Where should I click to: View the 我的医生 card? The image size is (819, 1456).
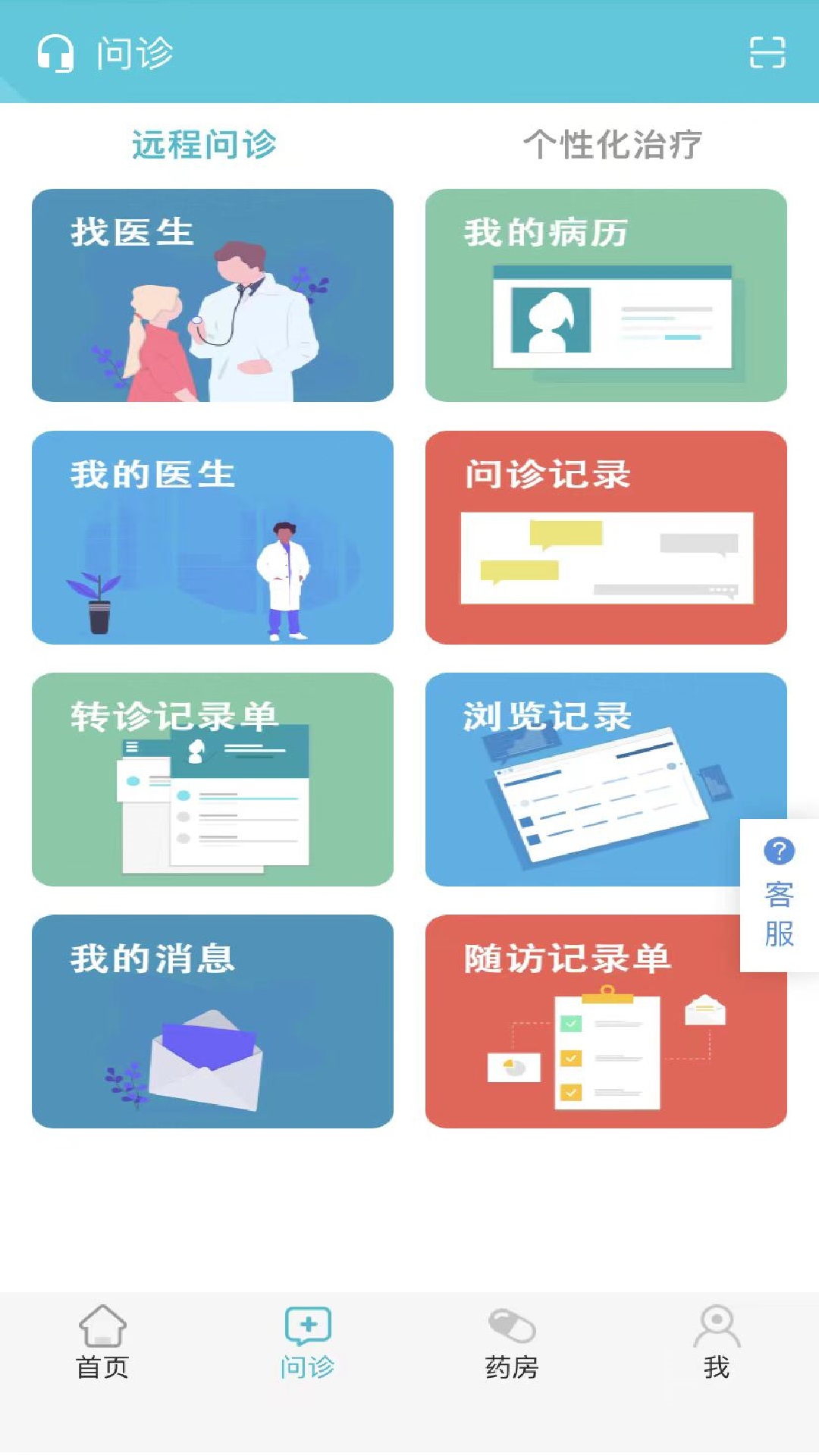point(212,537)
